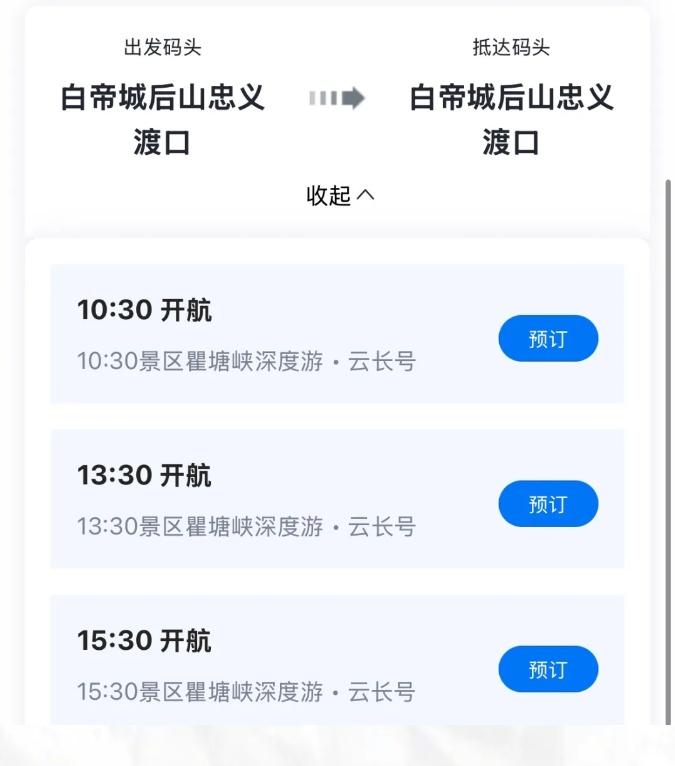This screenshot has height=766, width=675.
Task: Collapse the section via 收起
Action: 340,195
